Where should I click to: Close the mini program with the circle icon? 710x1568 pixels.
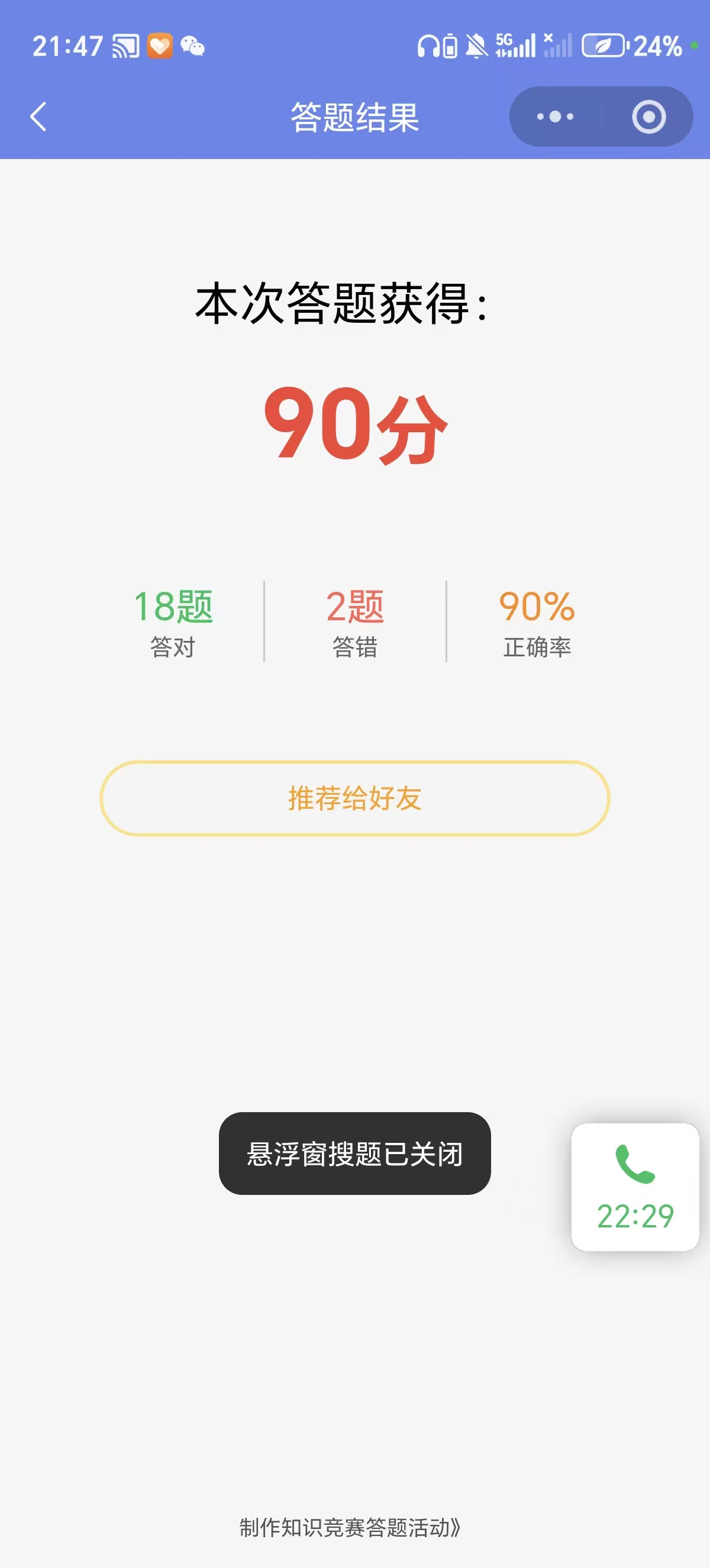click(648, 116)
